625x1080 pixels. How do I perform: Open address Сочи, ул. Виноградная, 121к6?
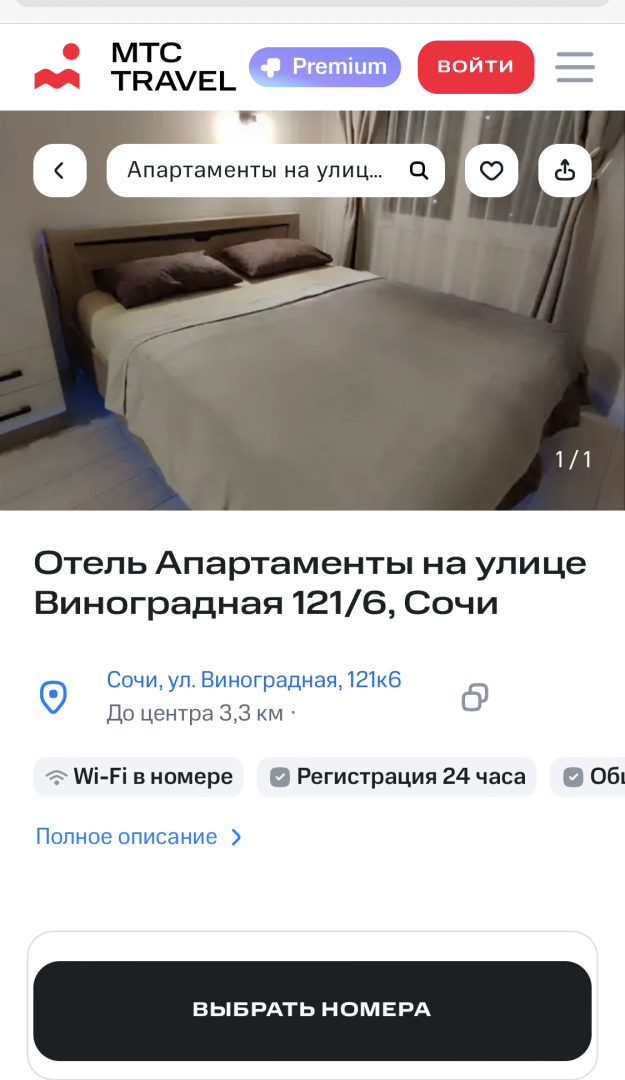(x=254, y=681)
